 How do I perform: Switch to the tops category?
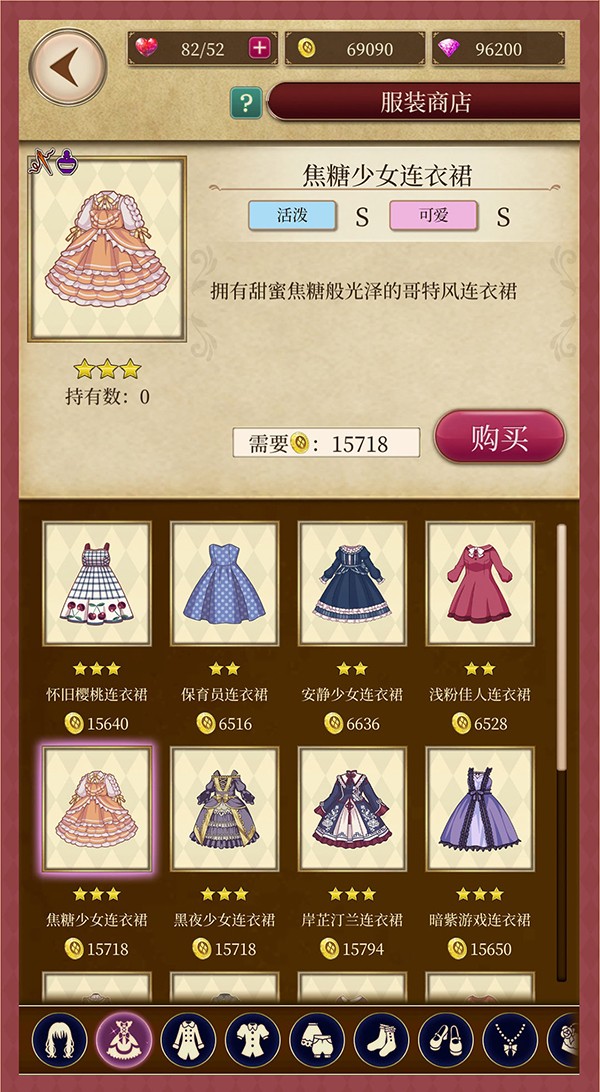click(252, 1041)
